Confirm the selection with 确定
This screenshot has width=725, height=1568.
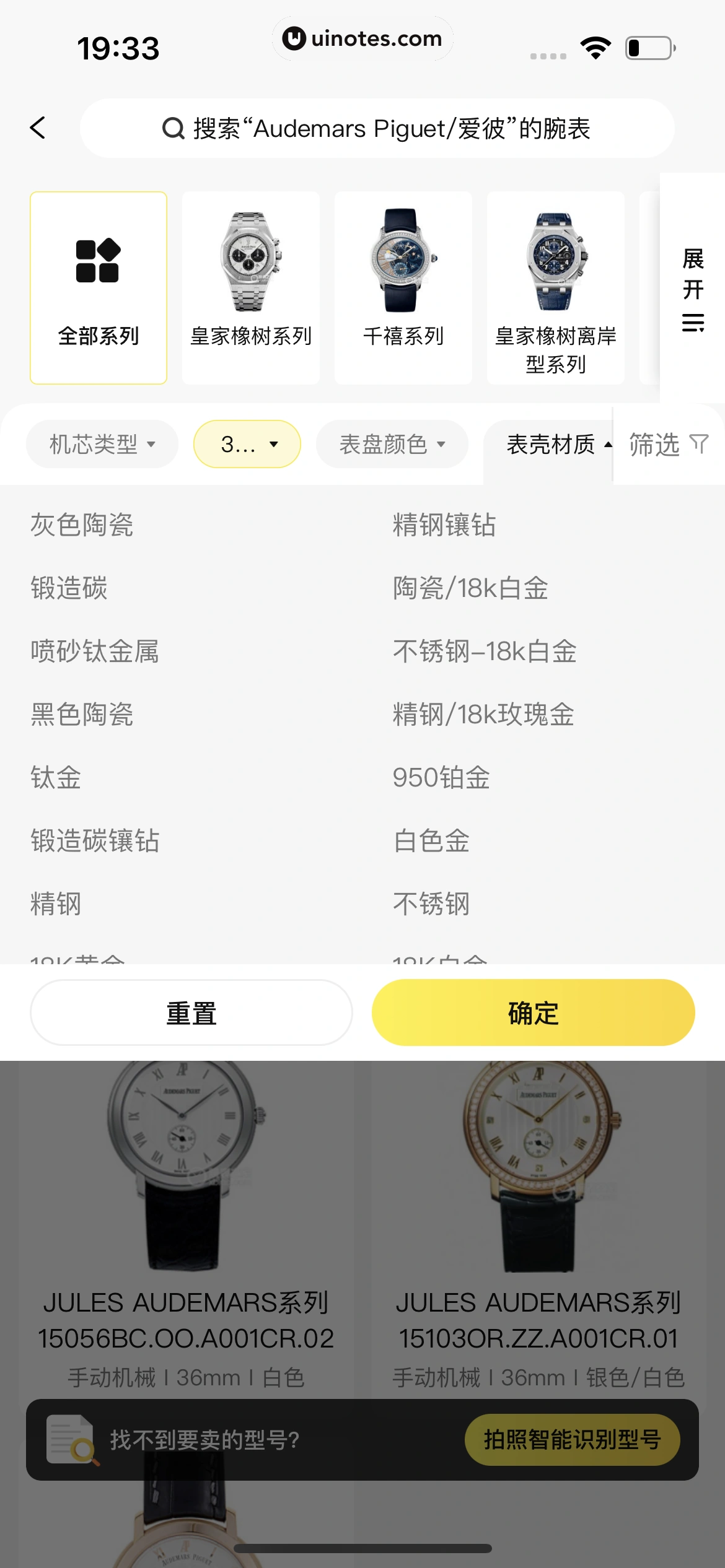coord(533,1013)
